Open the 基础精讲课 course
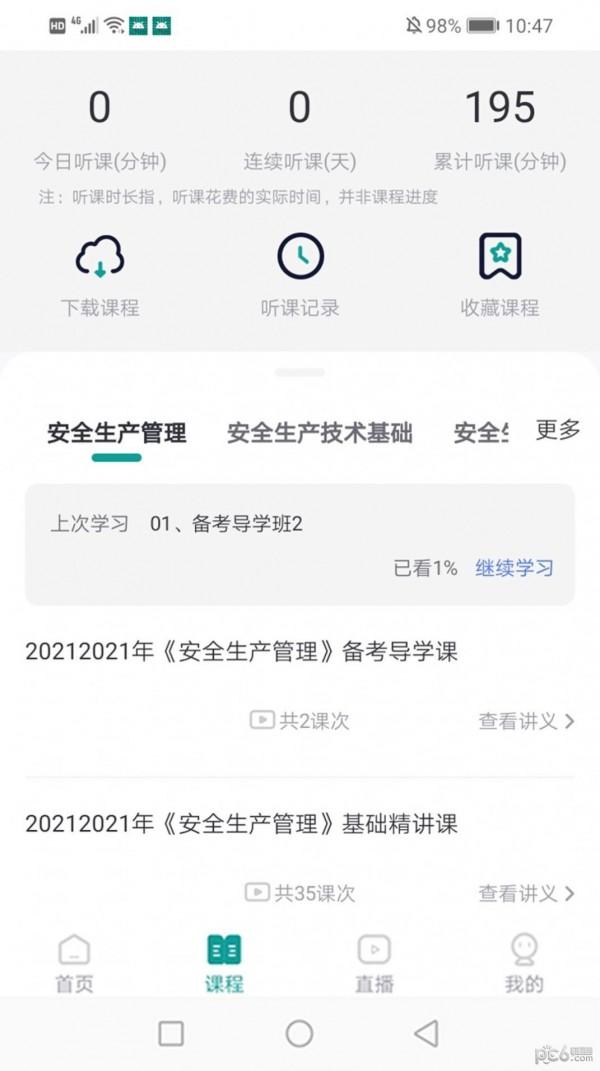This screenshot has width=600, height=1071. click(241, 824)
